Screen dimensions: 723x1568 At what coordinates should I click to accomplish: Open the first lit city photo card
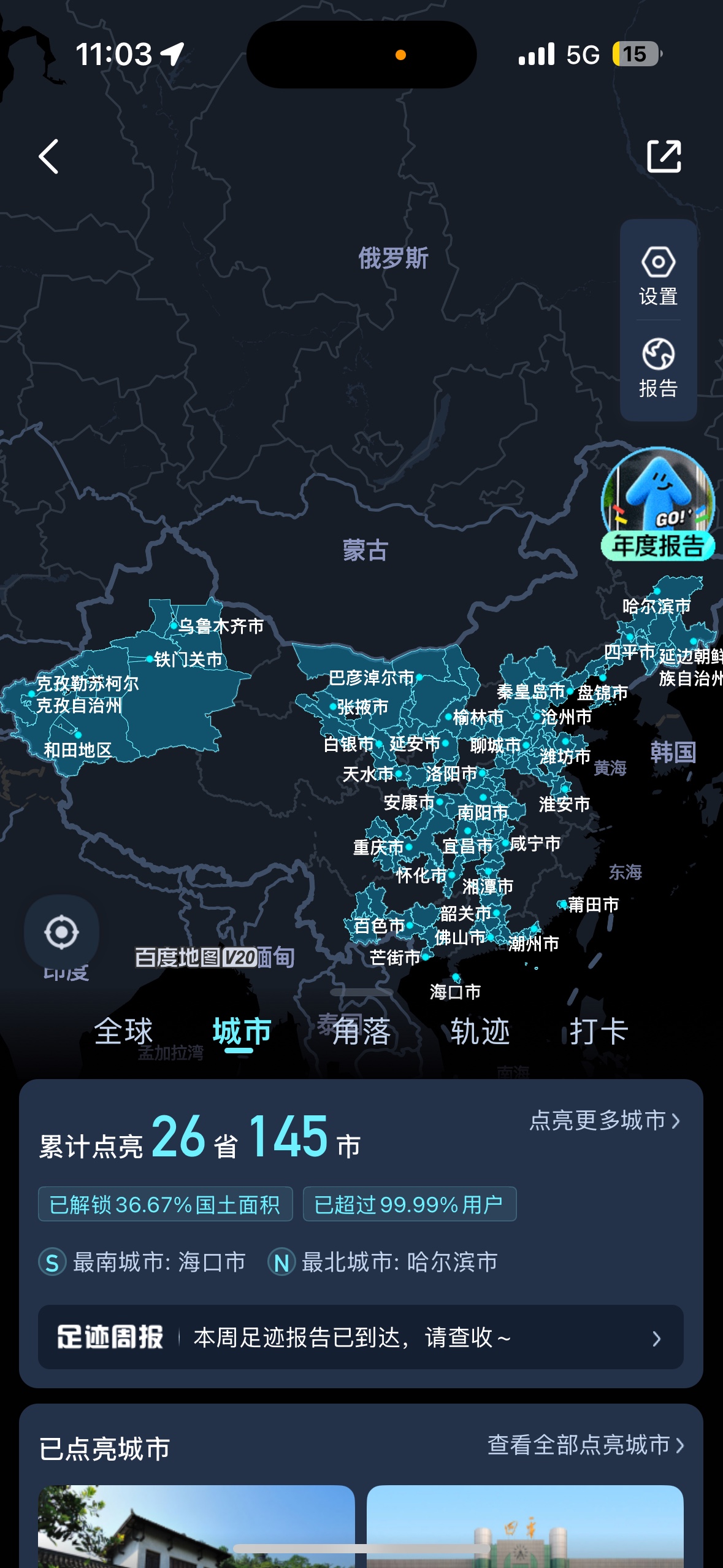[196, 1526]
